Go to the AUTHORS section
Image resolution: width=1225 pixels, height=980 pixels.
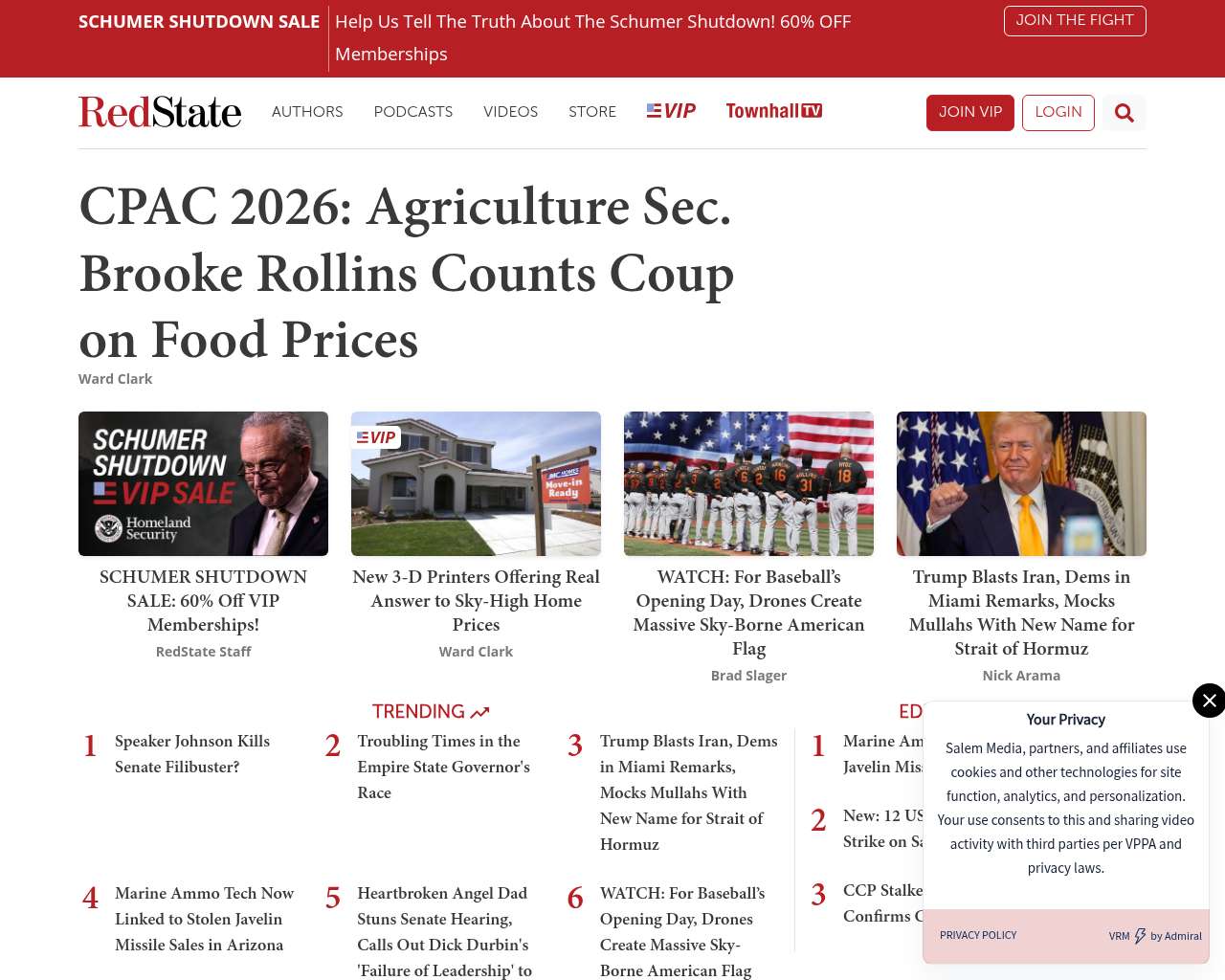coord(307,112)
